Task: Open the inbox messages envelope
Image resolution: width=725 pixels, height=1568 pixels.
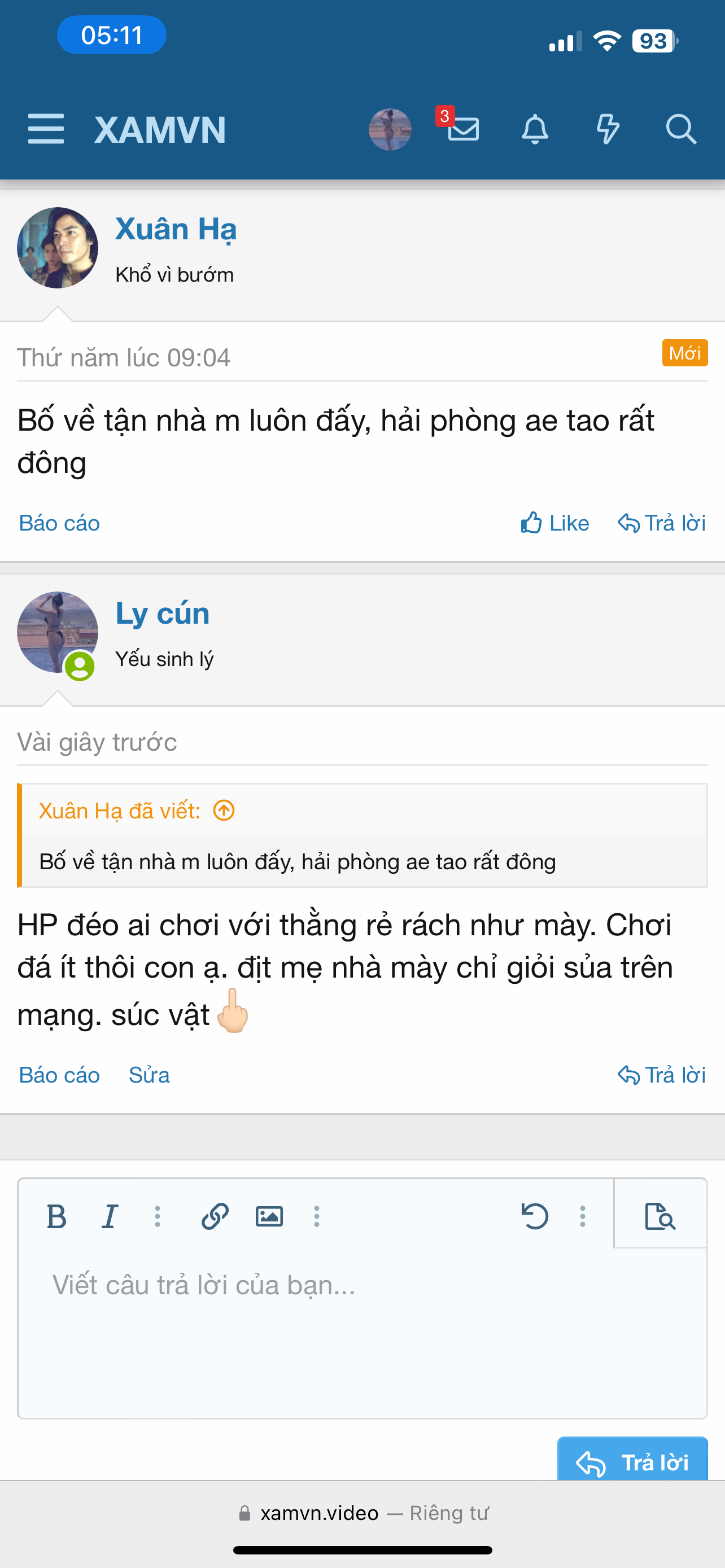Action: [x=462, y=129]
